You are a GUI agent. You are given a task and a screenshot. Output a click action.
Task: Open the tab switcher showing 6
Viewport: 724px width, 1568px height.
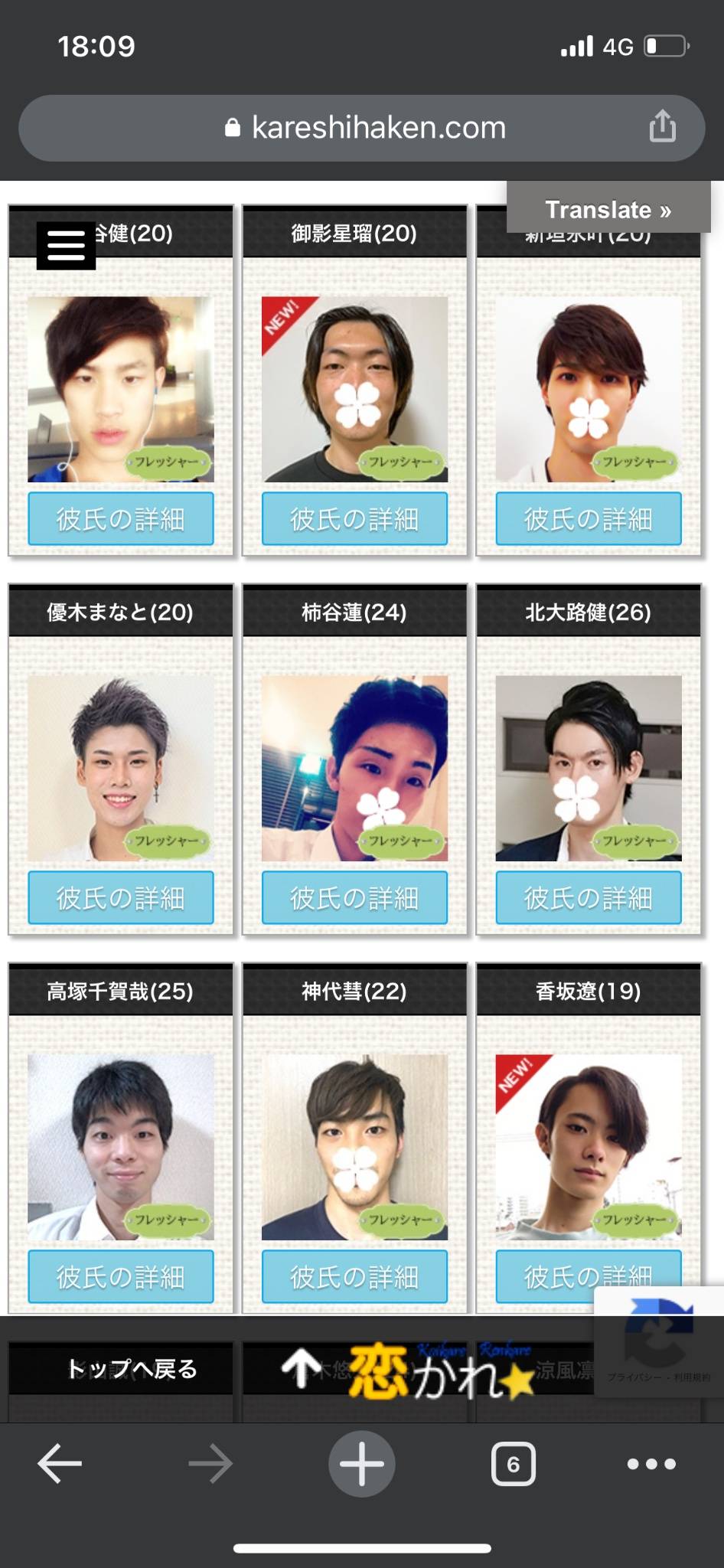point(513,1464)
